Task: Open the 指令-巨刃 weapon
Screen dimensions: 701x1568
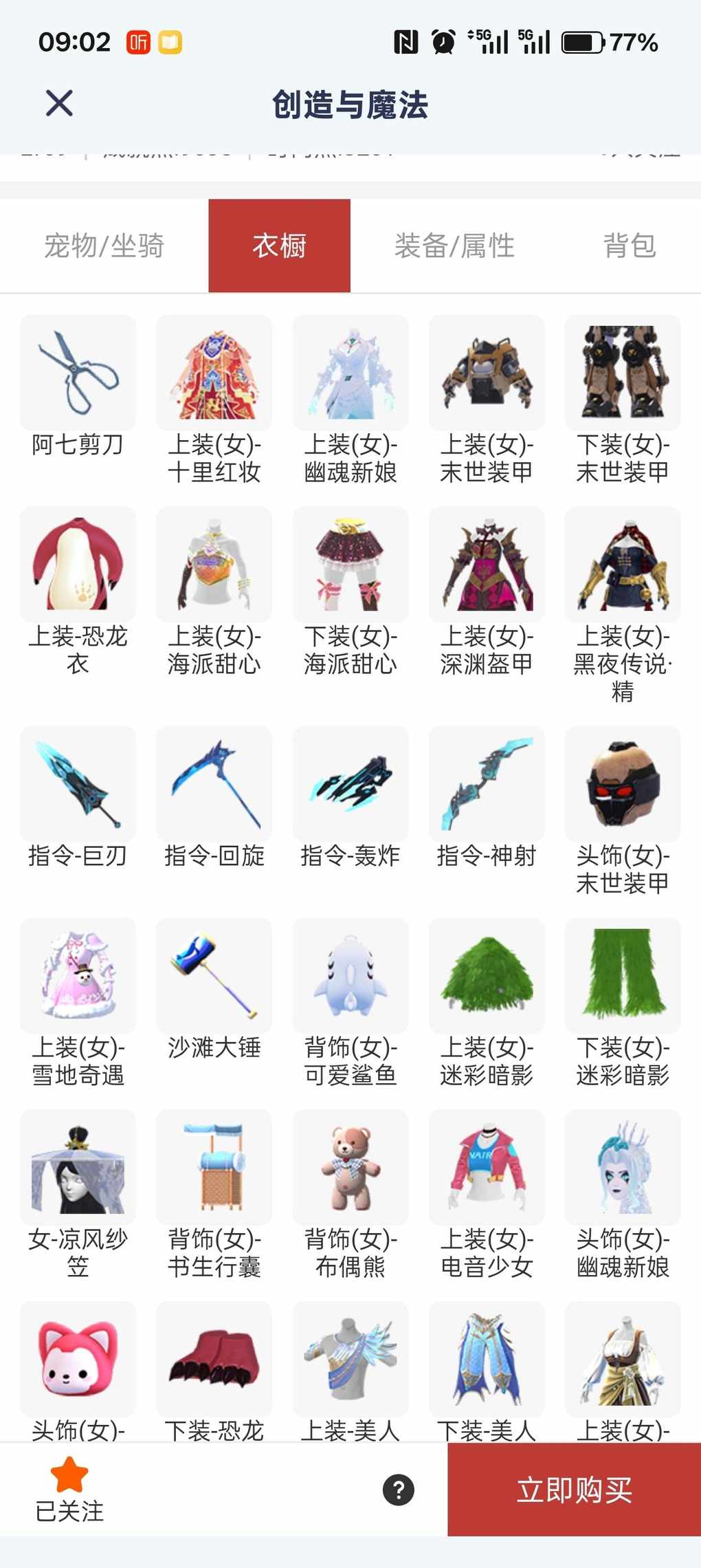Action: pyautogui.click(x=78, y=784)
